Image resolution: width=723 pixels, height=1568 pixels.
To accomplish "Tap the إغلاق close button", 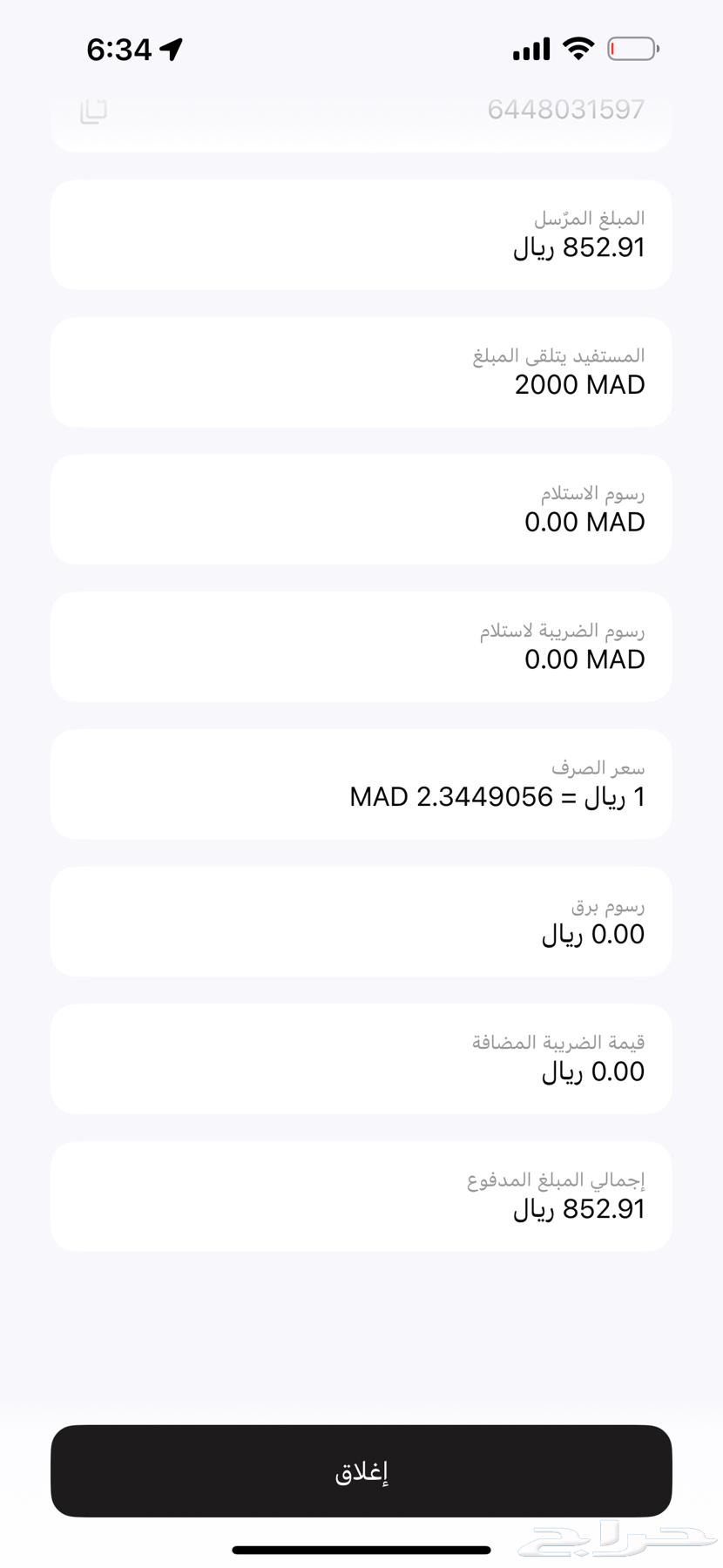I will (x=361, y=1471).
